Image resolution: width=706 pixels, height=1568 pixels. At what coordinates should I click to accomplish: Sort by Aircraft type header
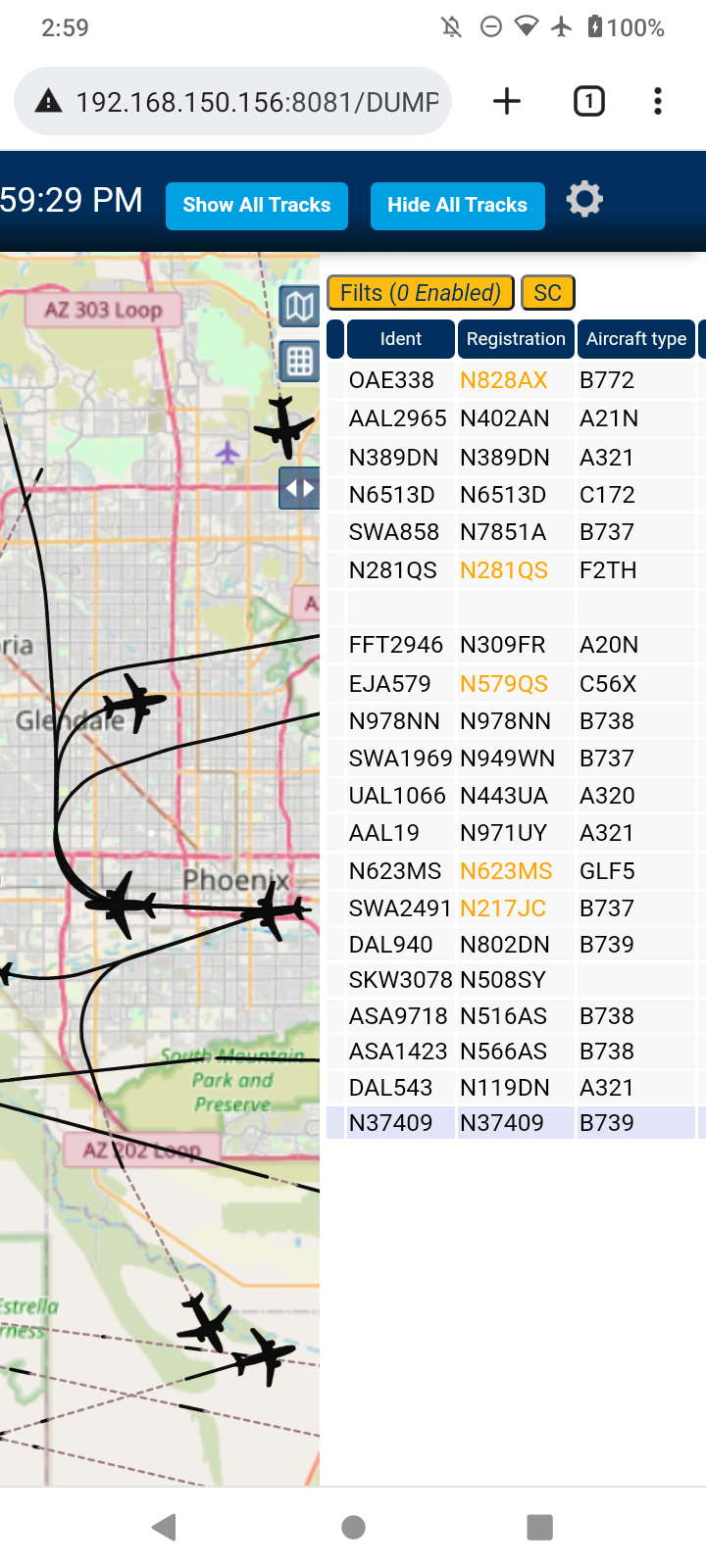coord(636,339)
